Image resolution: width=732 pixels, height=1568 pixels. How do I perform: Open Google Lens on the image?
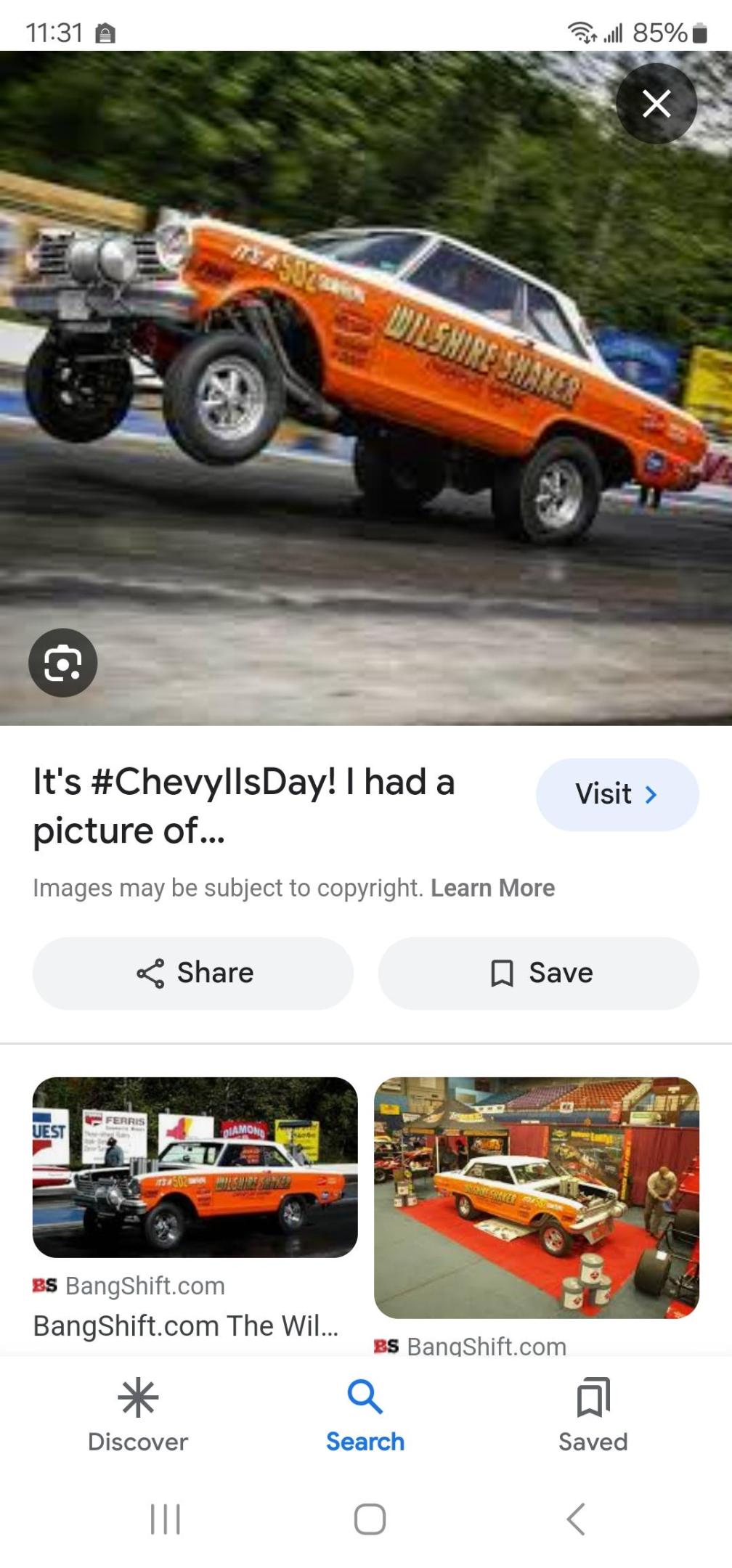coord(63,662)
